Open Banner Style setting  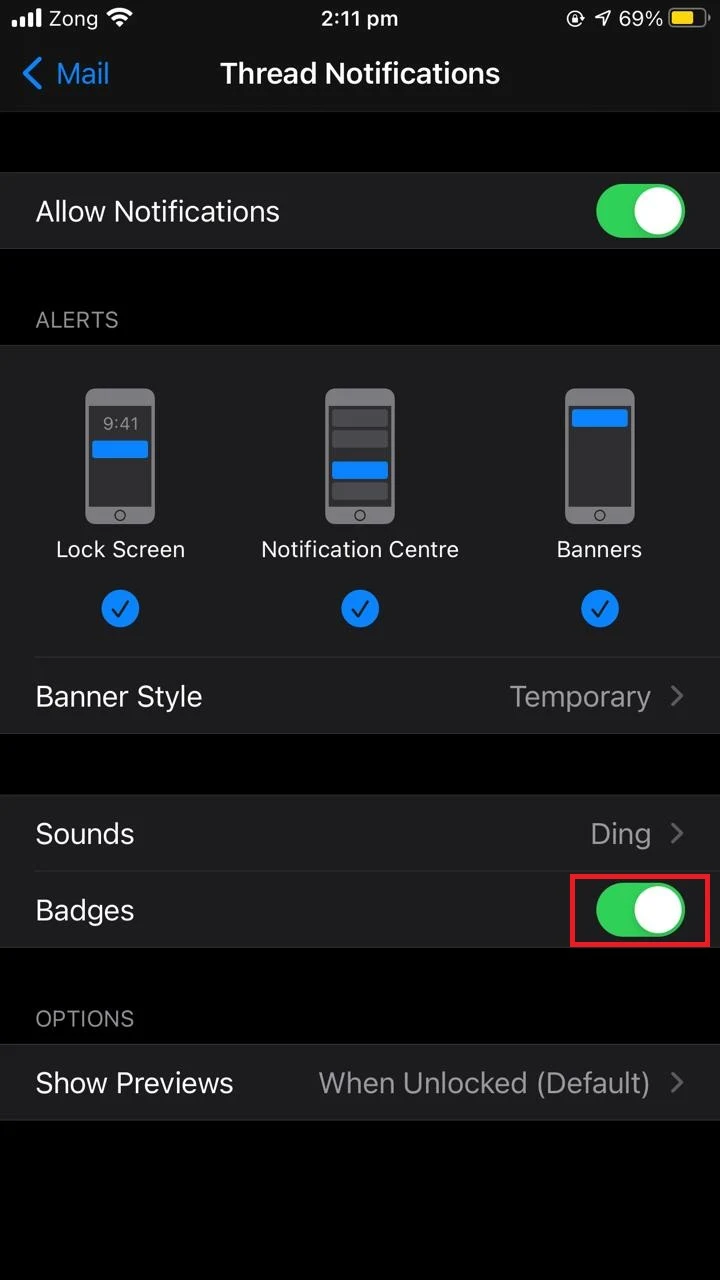point(360,696)
